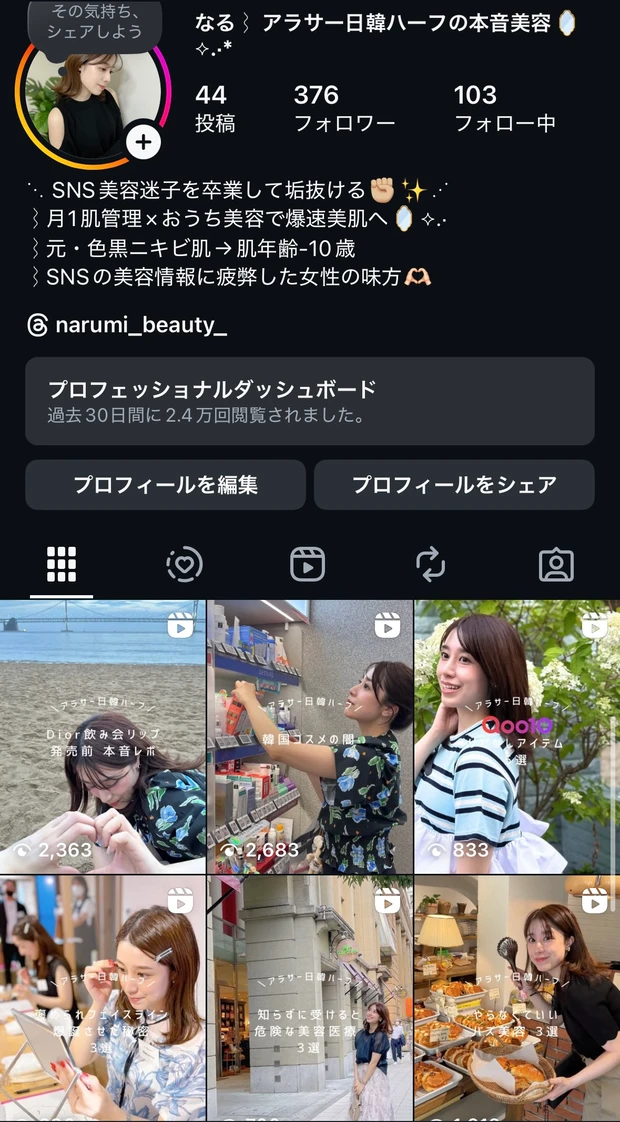View the 103 following list
620x1122 pixels.
504,109
